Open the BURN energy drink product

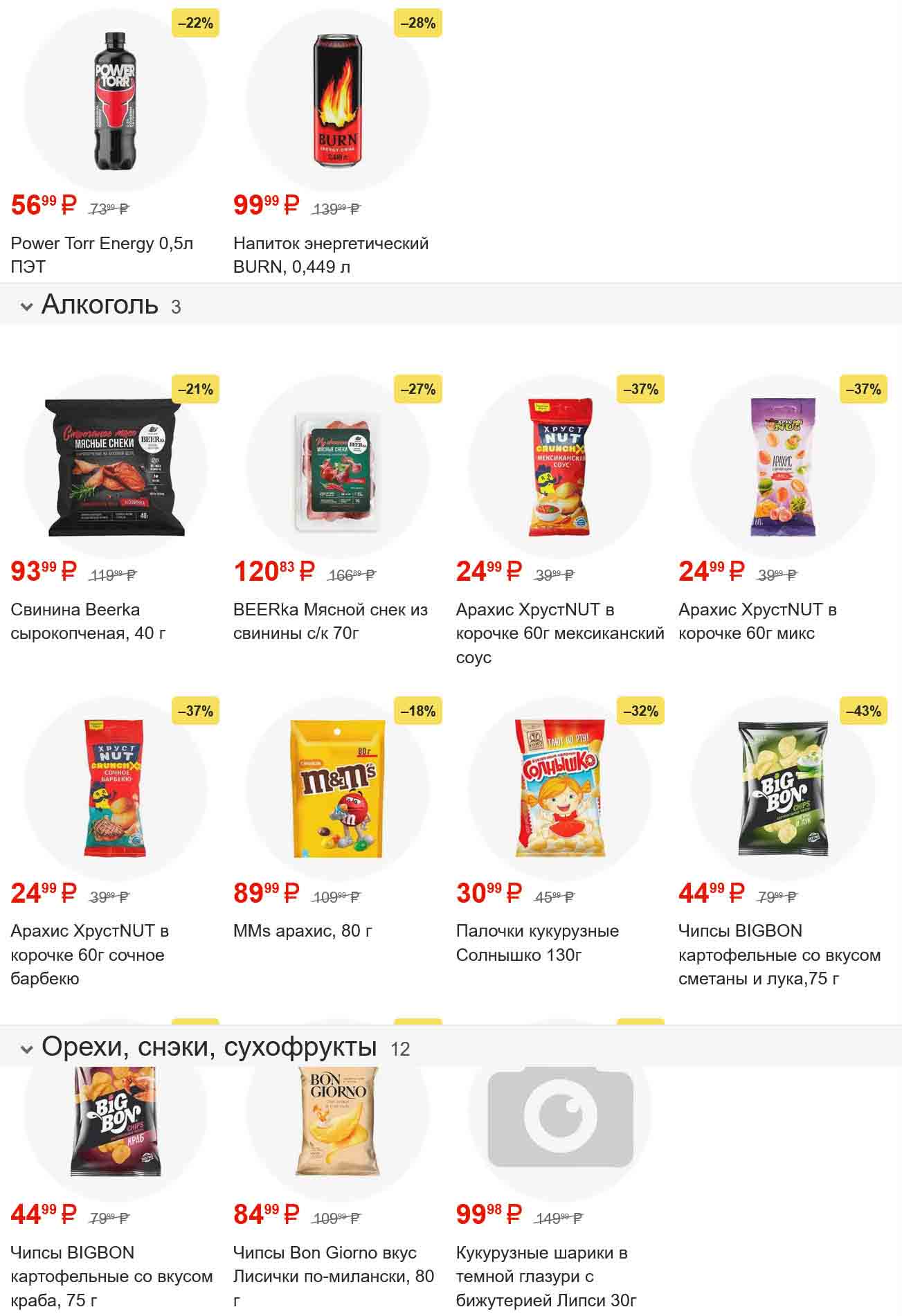338,101
